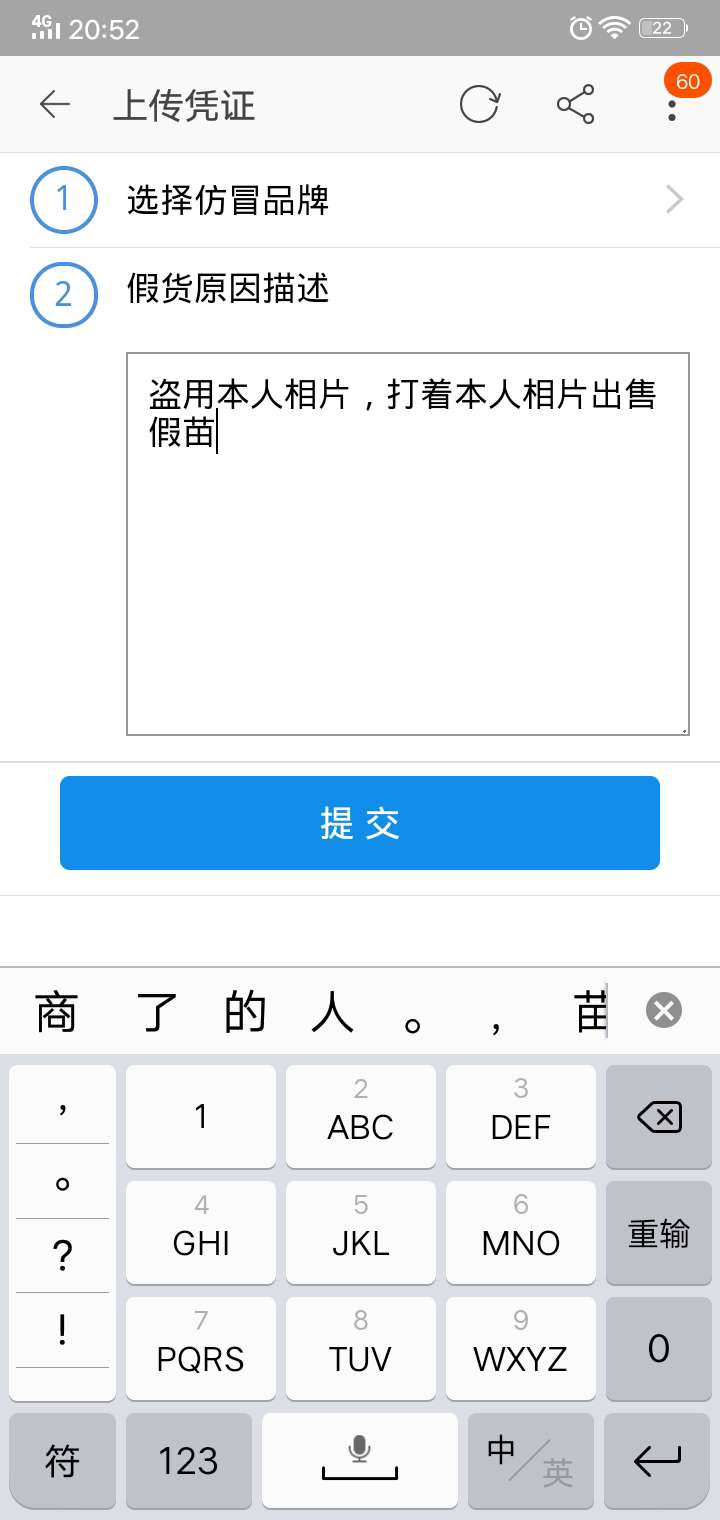The image size is (720, 1520).
Task: Refresh the page with the reload icon
Action: [x=480, y=104]
